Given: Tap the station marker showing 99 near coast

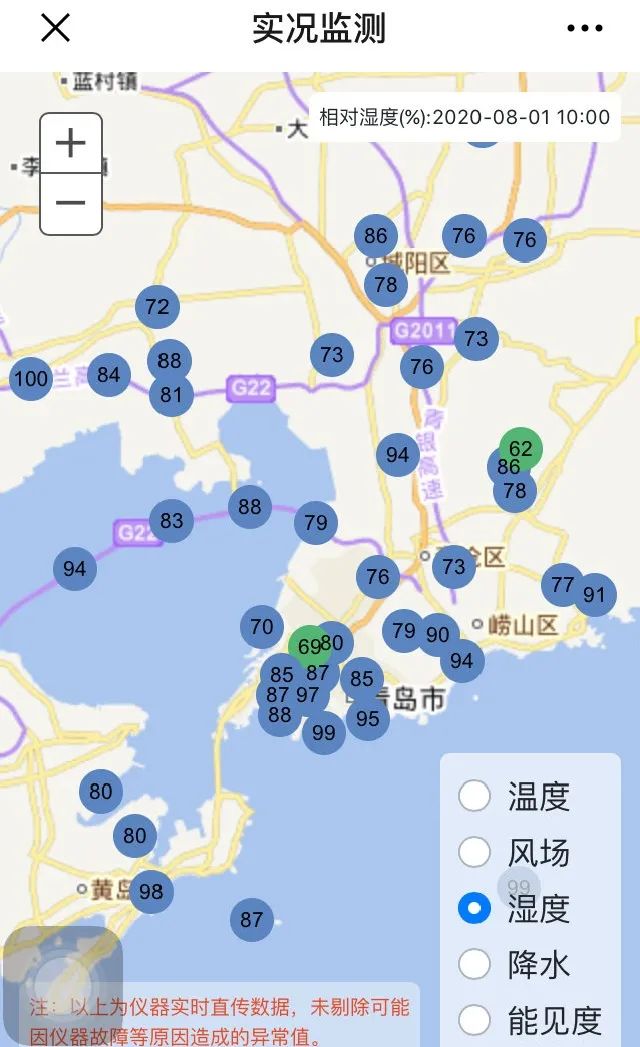Looking at the screenshot, I should (323, 732).
